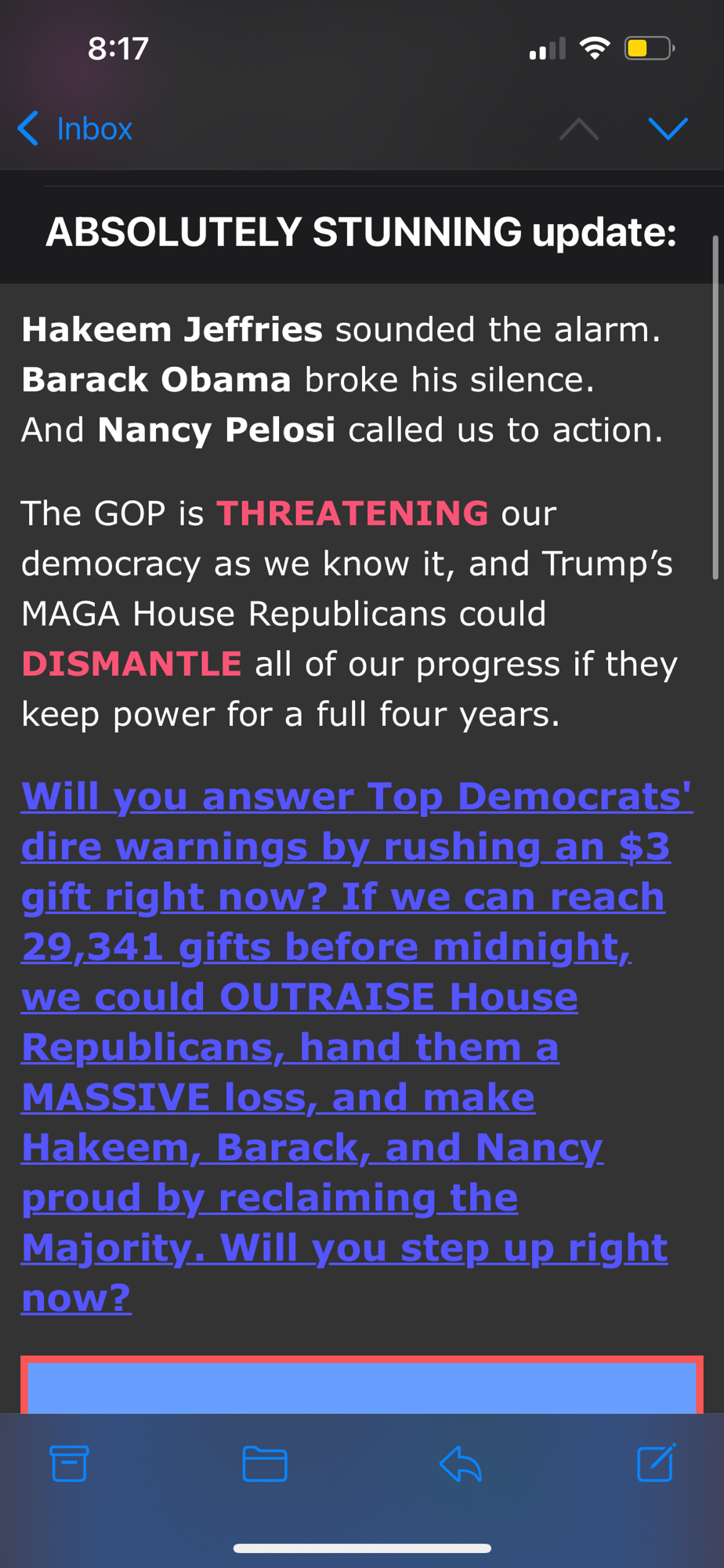724x1568 pixels.
Task: Go back to the Inbox
Action: 76,129
